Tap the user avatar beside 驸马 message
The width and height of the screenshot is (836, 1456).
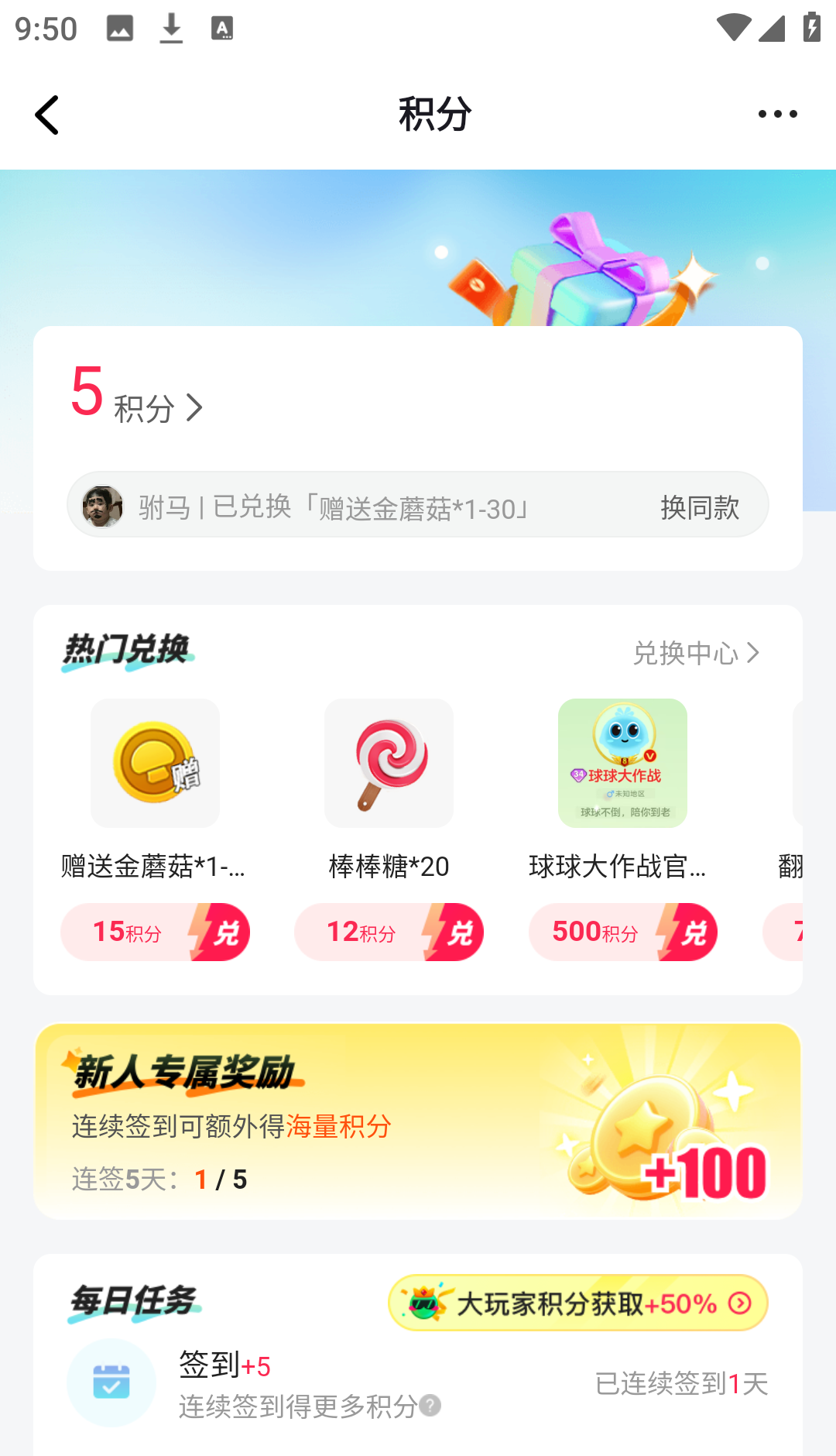pos(104,507)
